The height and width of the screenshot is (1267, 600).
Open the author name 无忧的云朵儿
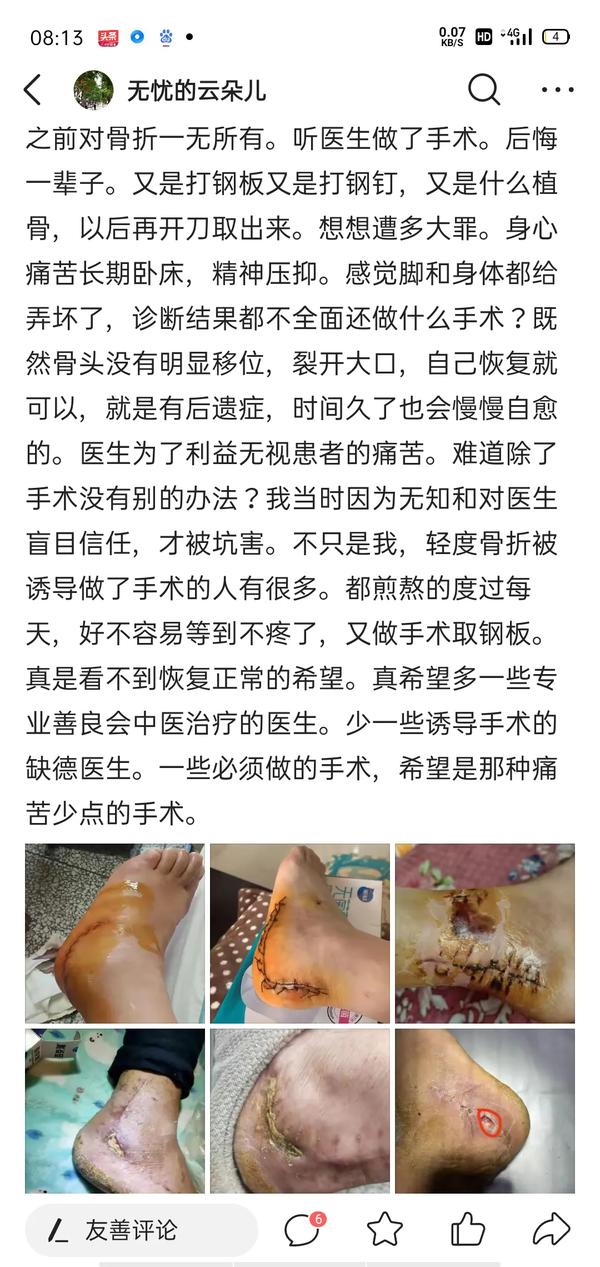(196, 92)
